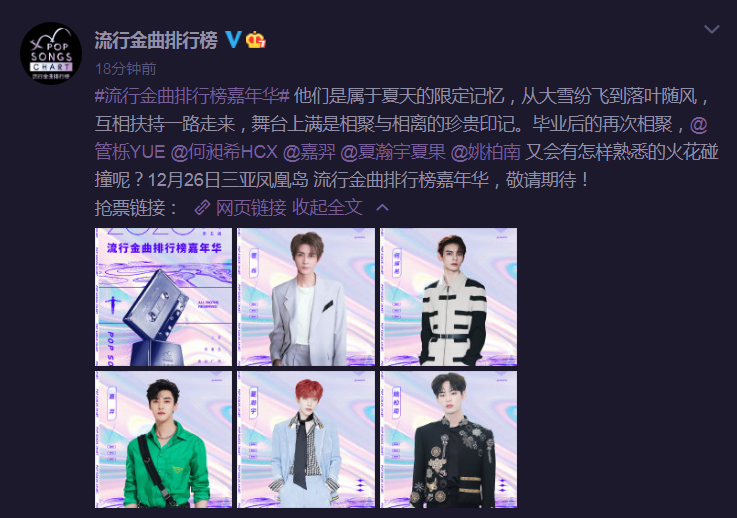737x518 pixels.
Task: Open the 流行金曲排行榜 profile avatar
Action: (49, 53)
